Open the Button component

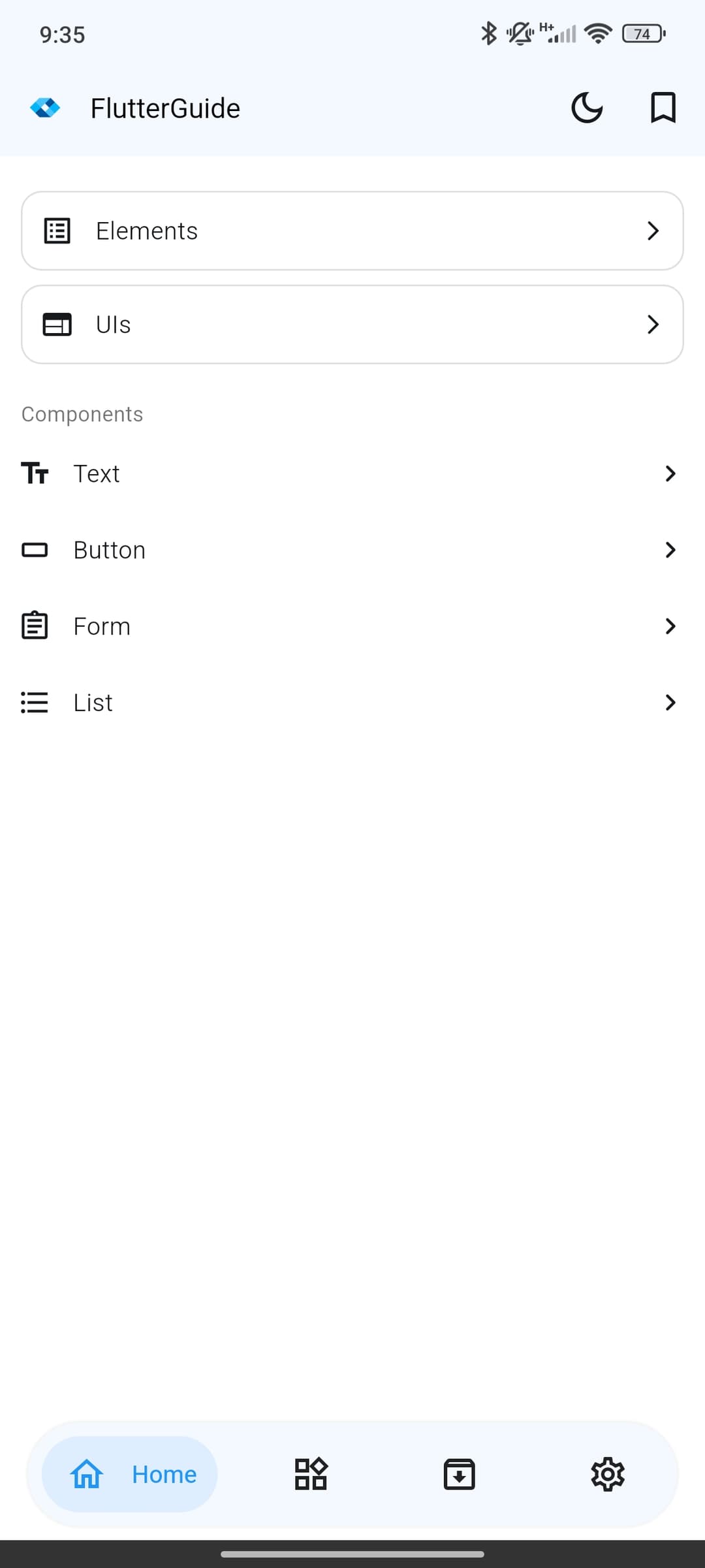tap(352, 550)
